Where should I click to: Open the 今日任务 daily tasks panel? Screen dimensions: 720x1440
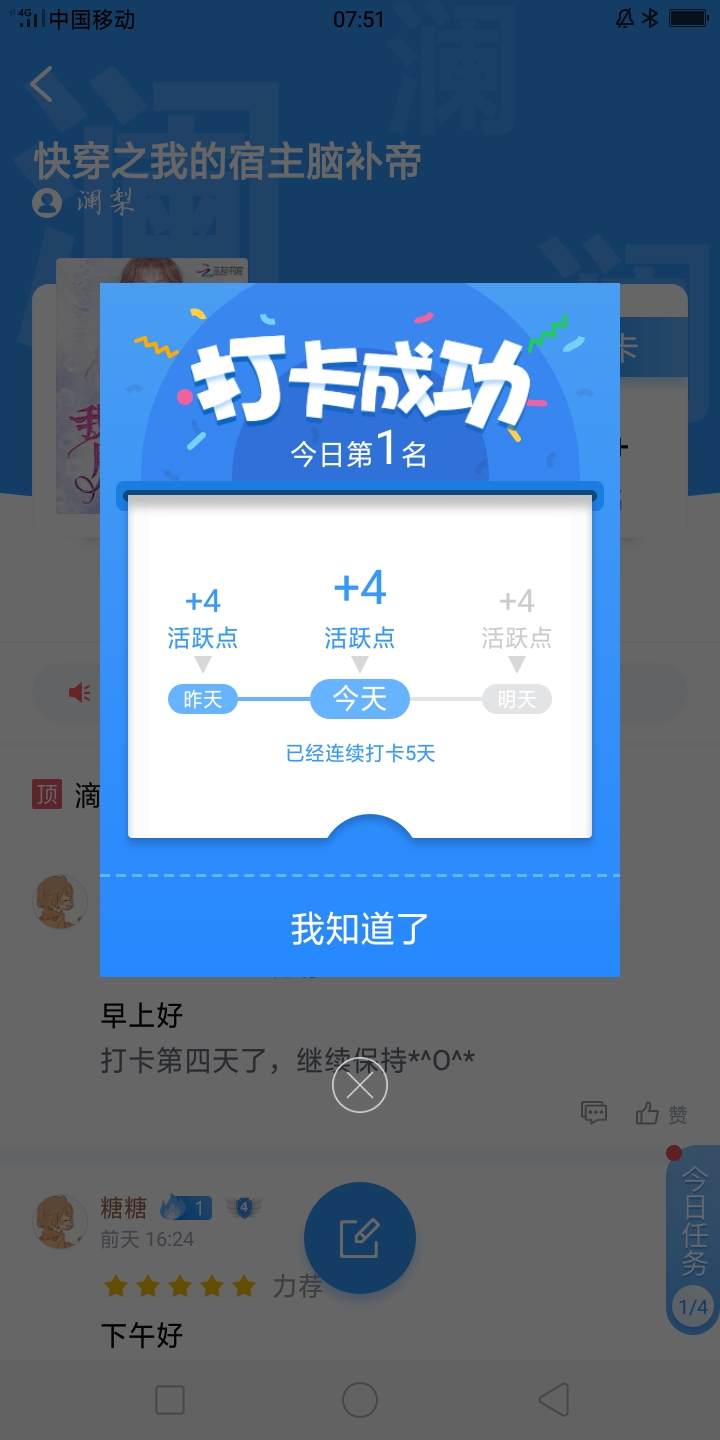[x=694, y=1240]
